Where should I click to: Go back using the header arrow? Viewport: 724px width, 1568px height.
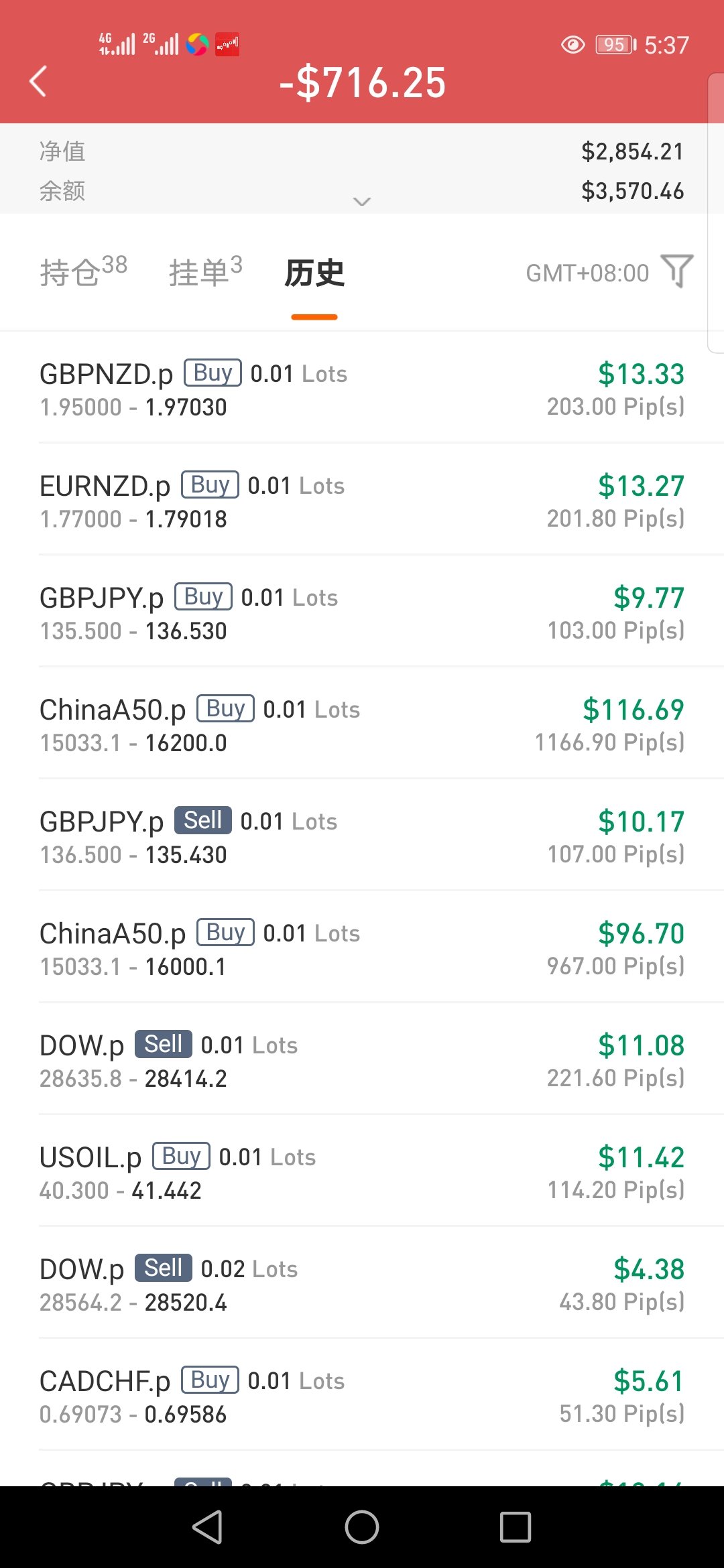[38, 82]
